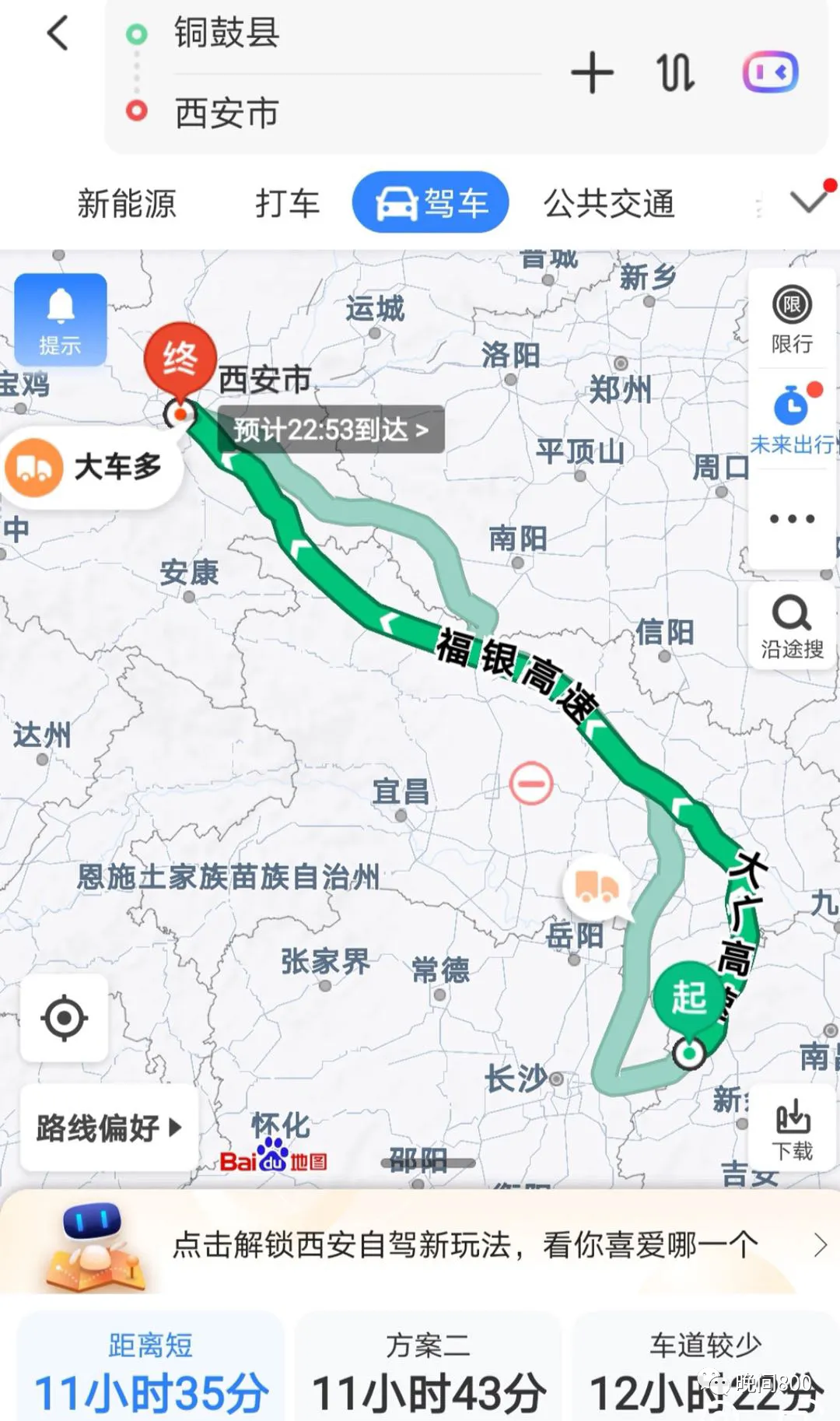This screenshot has height=1421, width=840.
Task: Switch to the 公共交通 tab
Action: (609, 204)
